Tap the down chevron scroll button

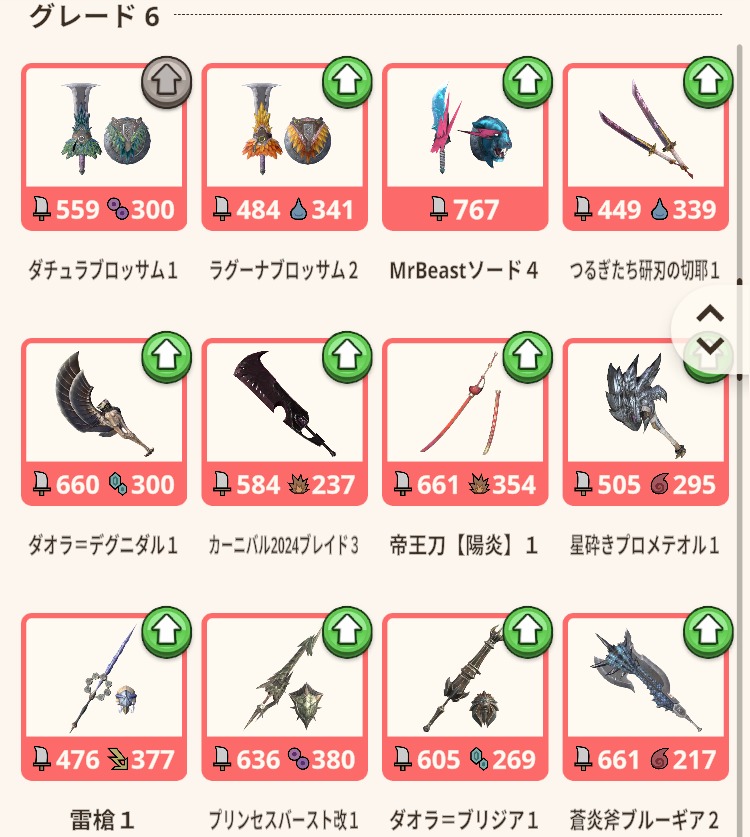[x=710, y=347]
